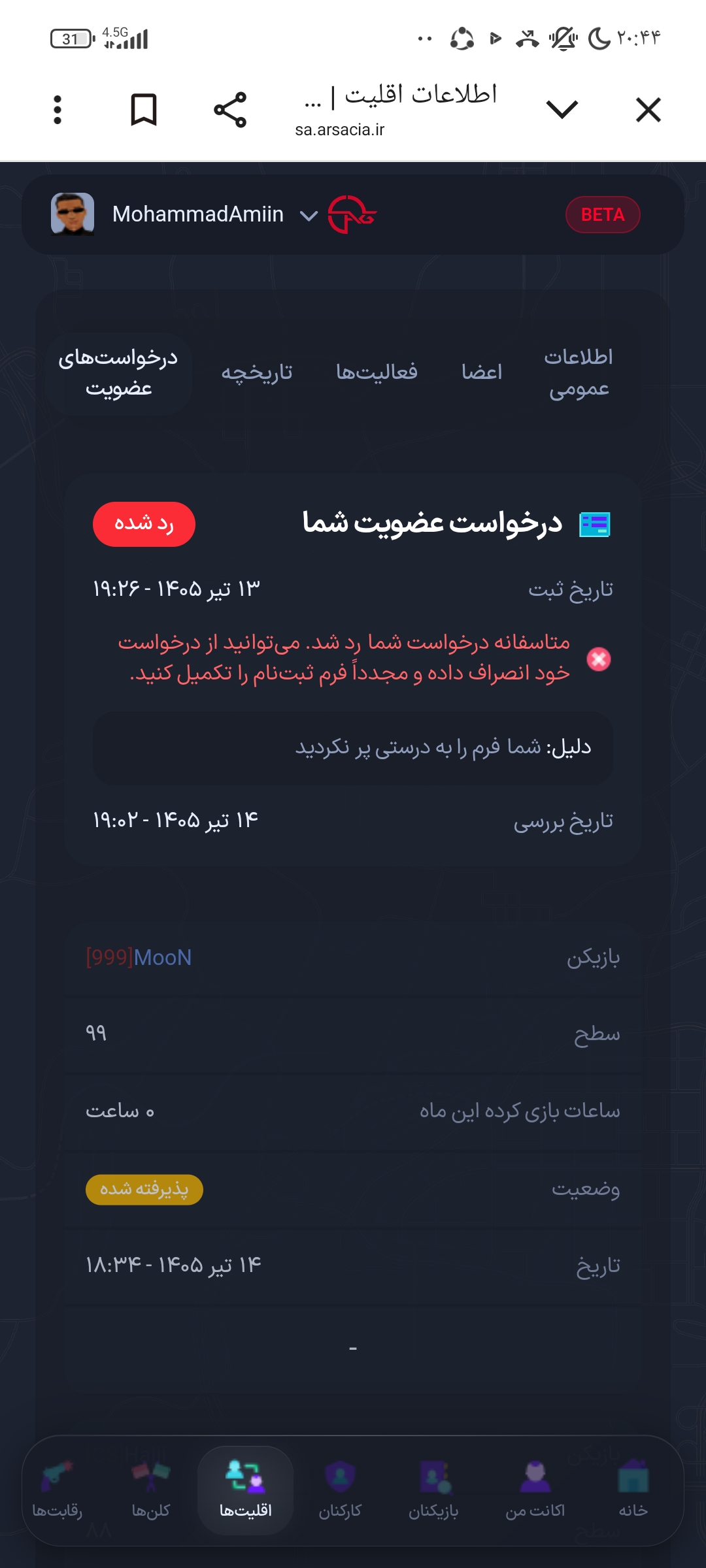The width and height of the screenshot is (706, 1568).
Task: Select اقلیت‌ها in bottom navigation
Action: coord(245,1490)
